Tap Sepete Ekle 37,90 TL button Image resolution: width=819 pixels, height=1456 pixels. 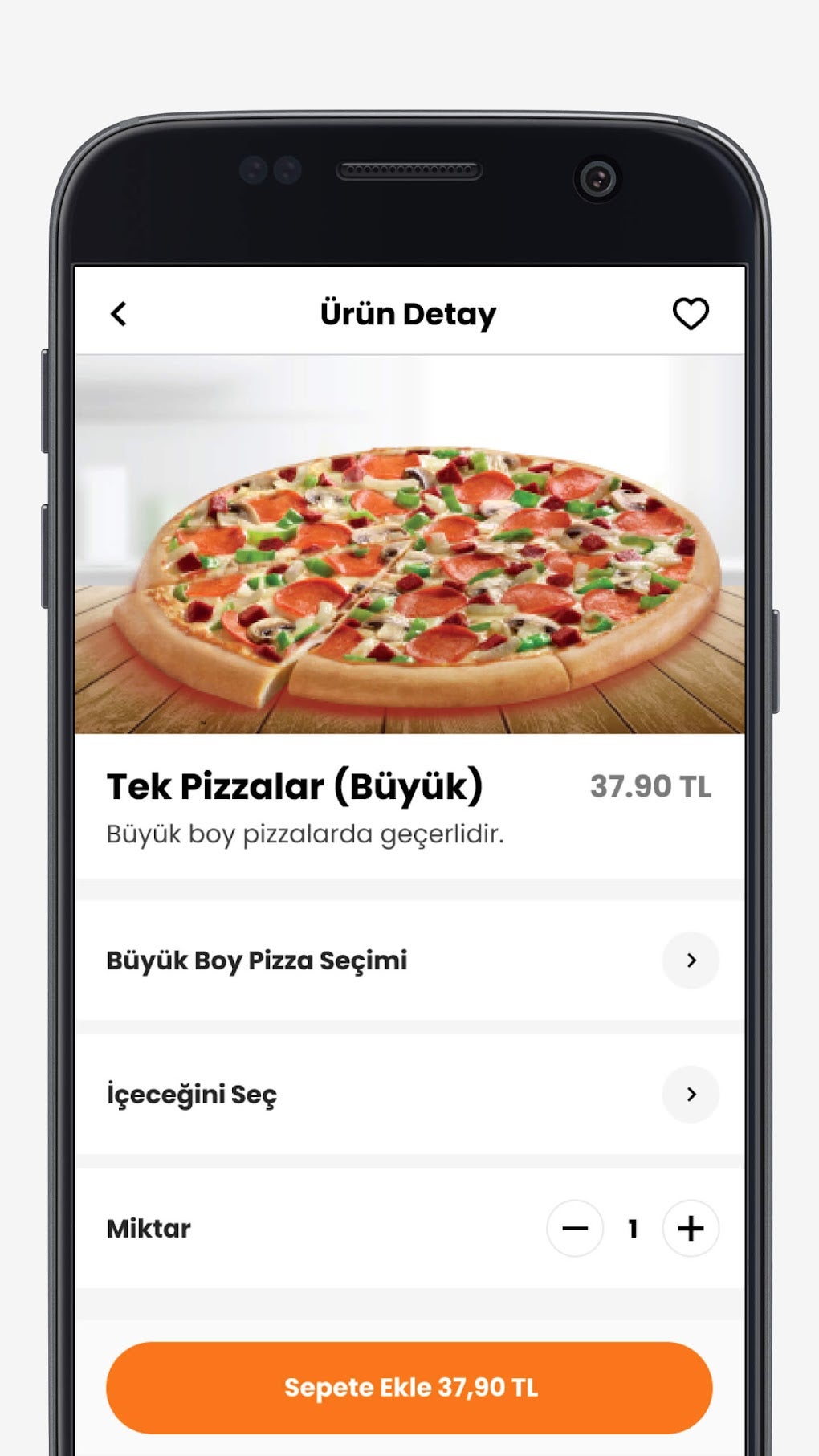pos(409,1387)
